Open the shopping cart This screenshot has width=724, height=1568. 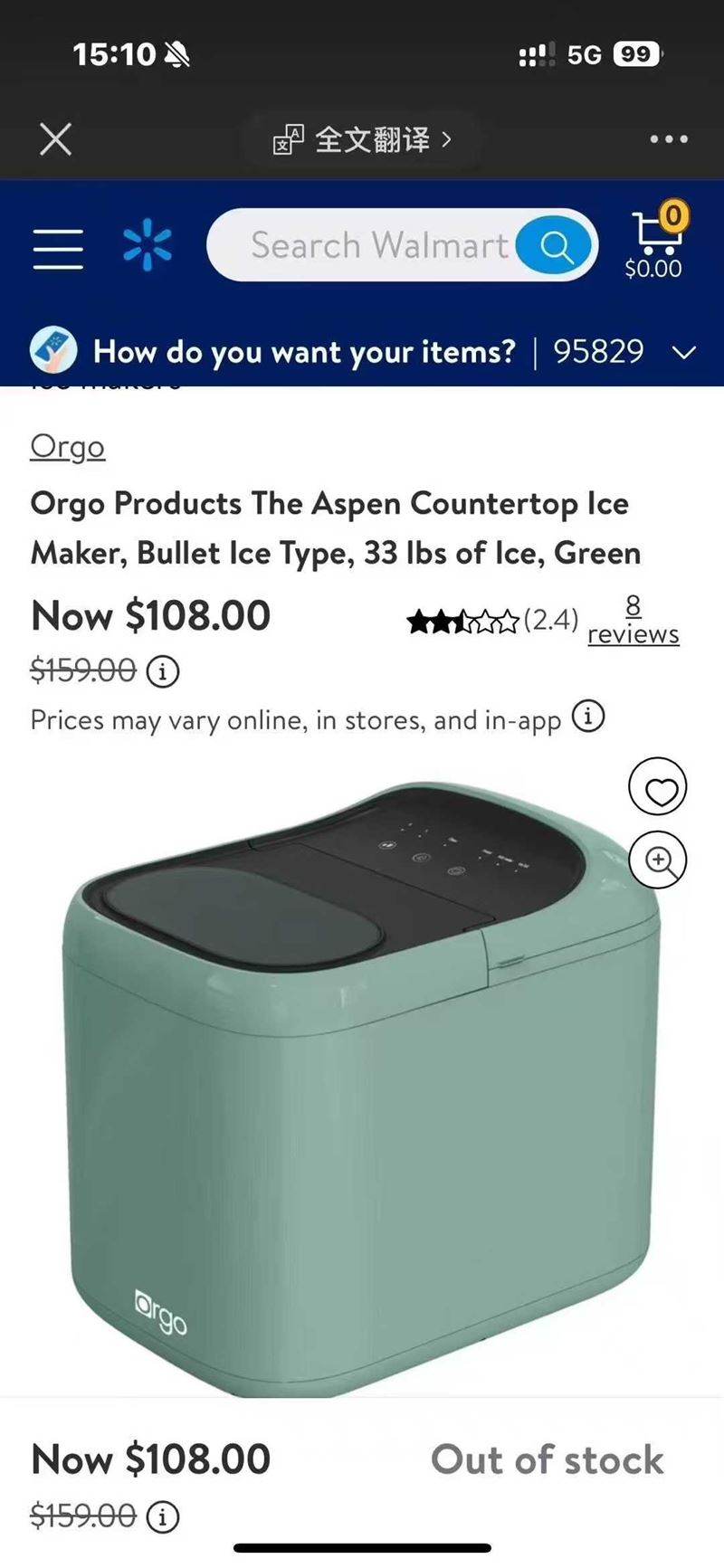(x=655, y=242)
